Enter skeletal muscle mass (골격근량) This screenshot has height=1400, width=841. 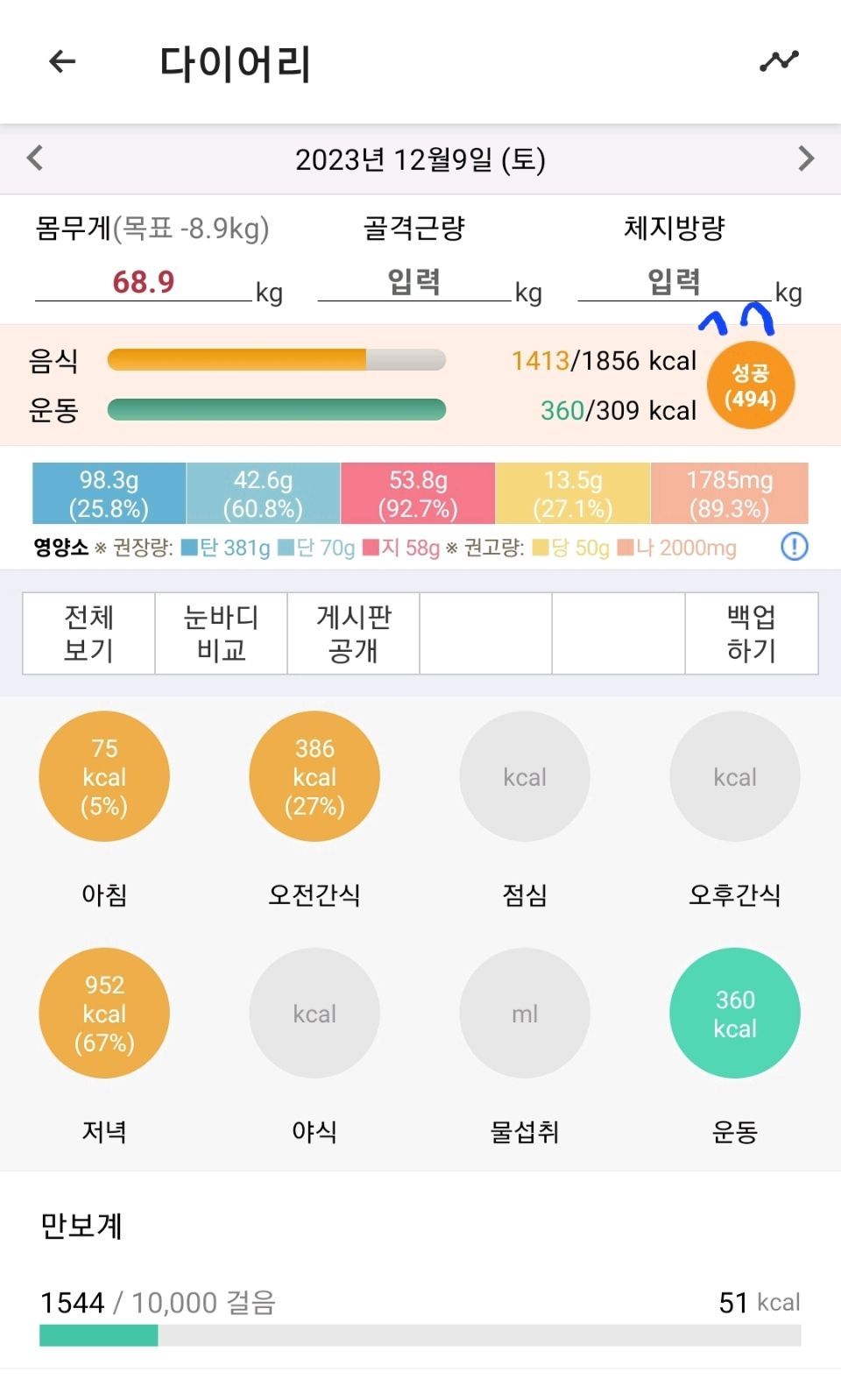[413, 282]
